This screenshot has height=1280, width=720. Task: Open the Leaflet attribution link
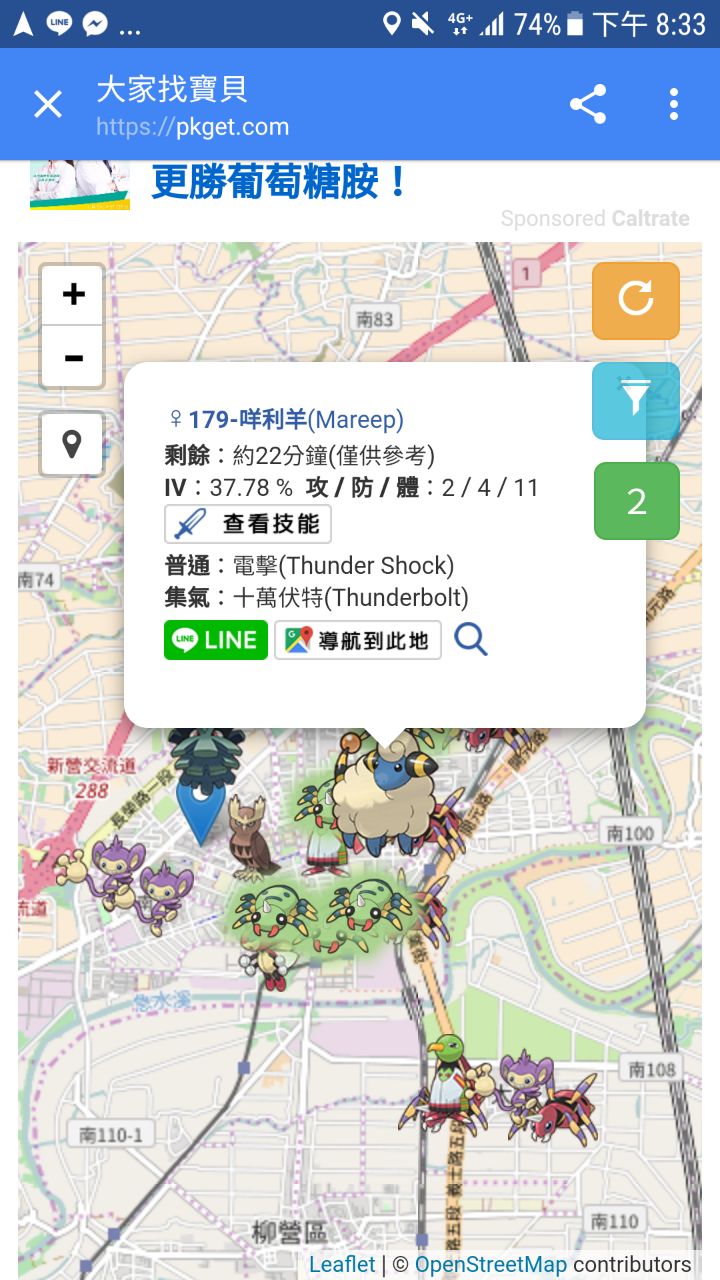tap(342, 1264)
